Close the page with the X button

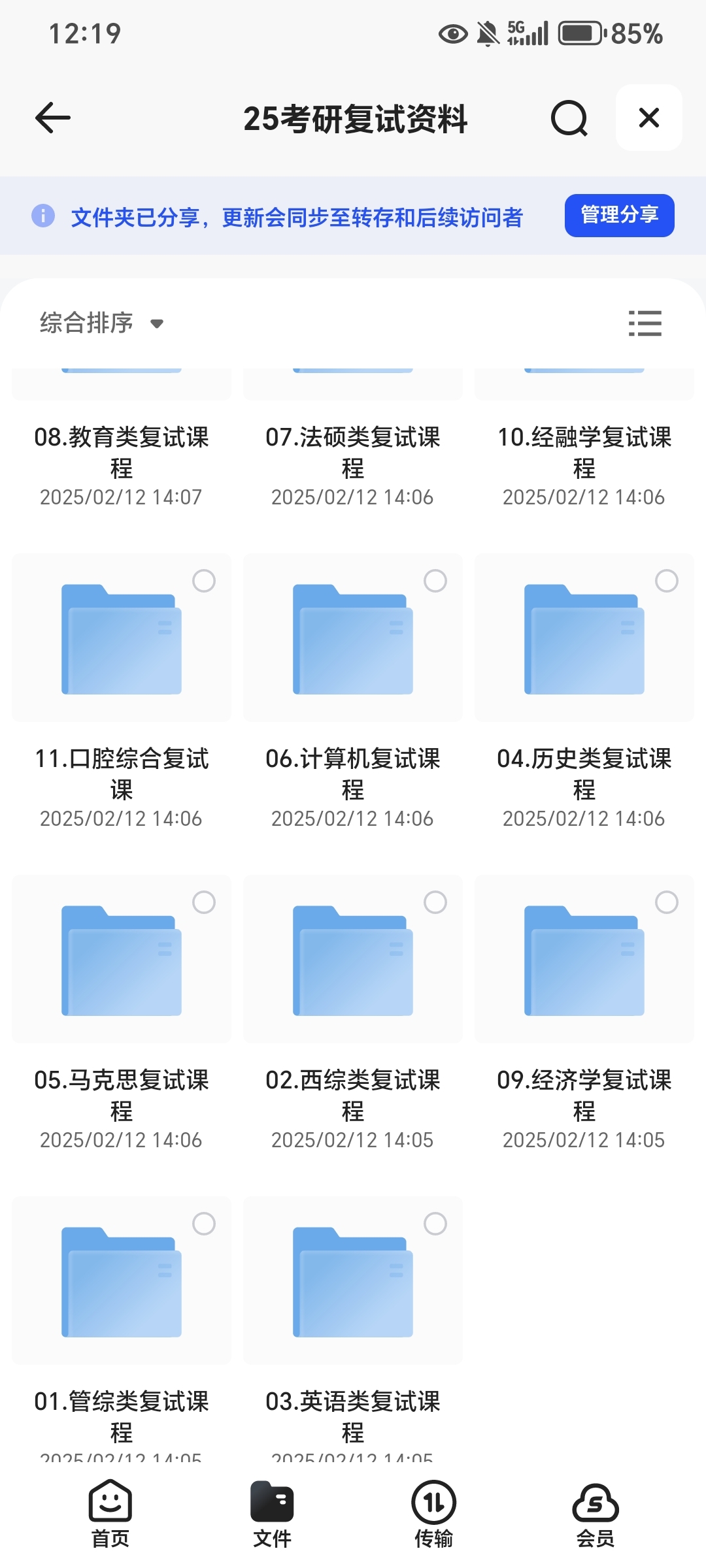pyautogui.click(x=649, y=118)
